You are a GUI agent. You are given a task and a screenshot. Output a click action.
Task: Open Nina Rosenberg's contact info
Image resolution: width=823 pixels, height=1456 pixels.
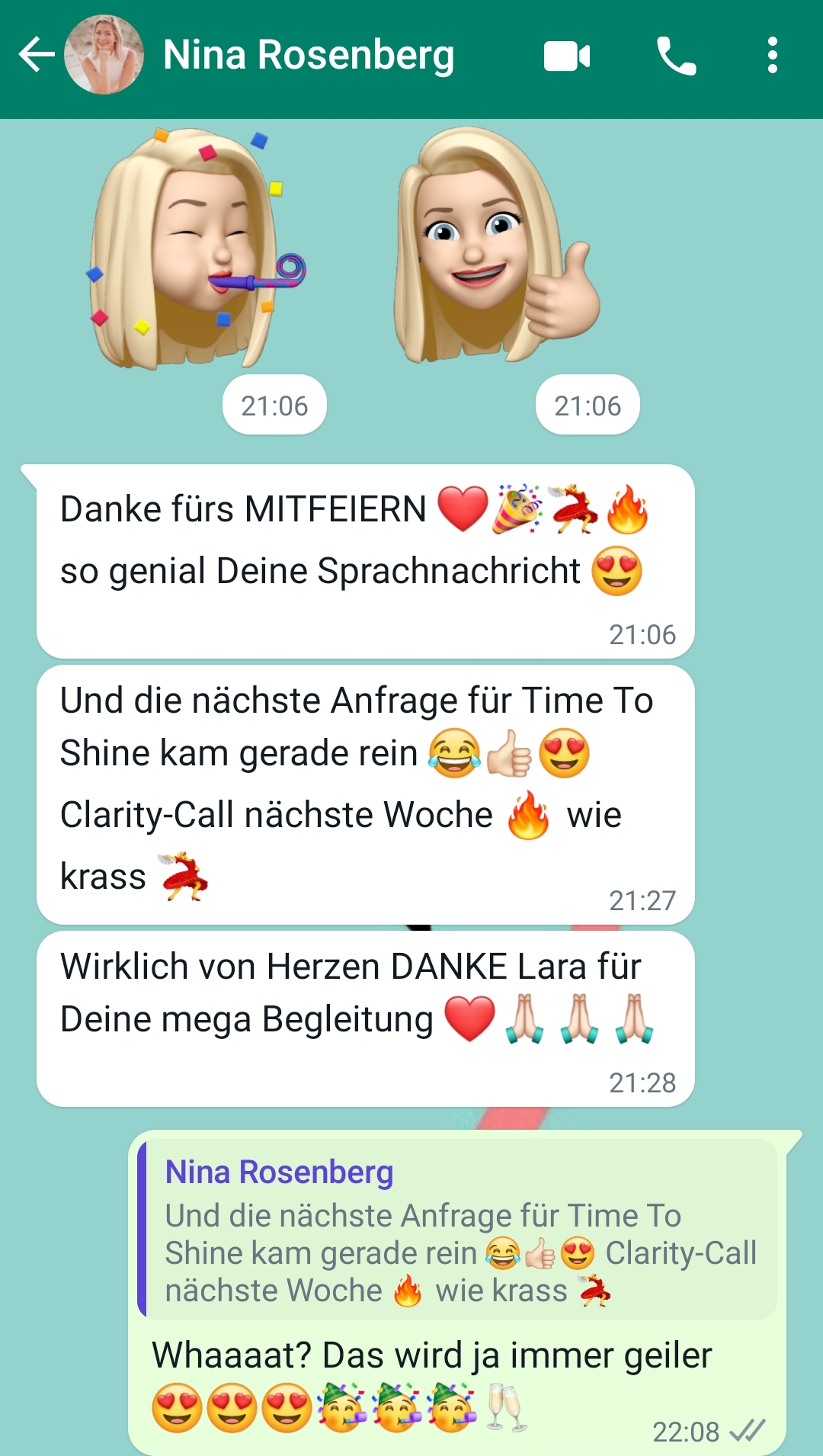point(309,56)
